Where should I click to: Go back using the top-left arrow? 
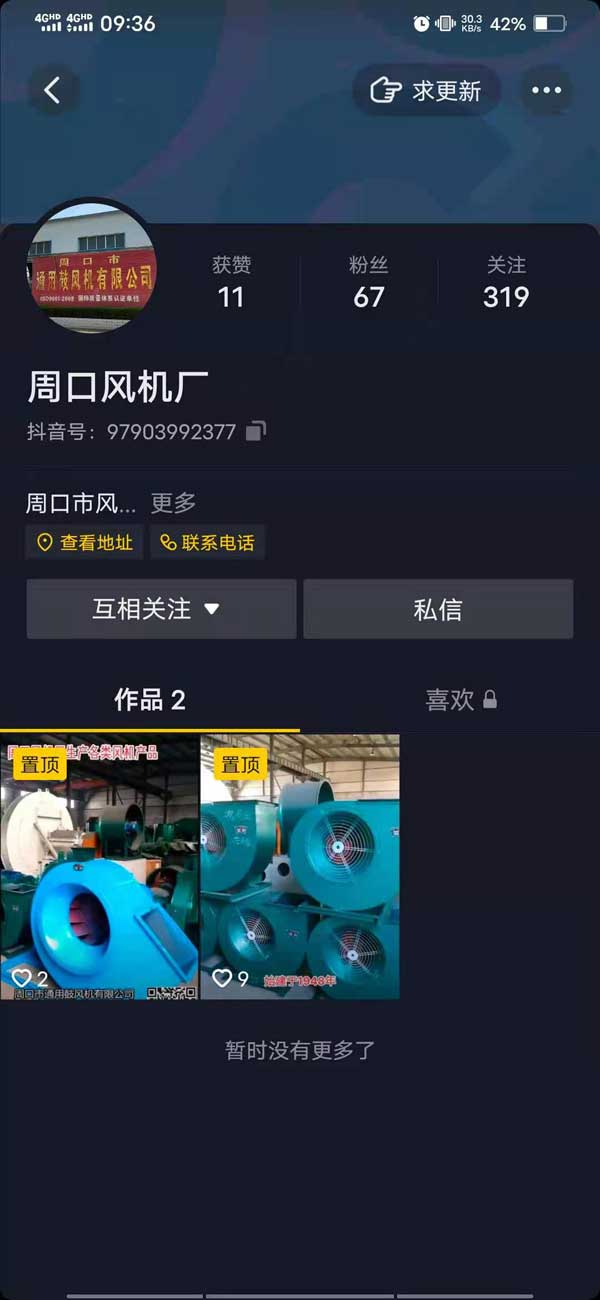[x=53, y=91]
